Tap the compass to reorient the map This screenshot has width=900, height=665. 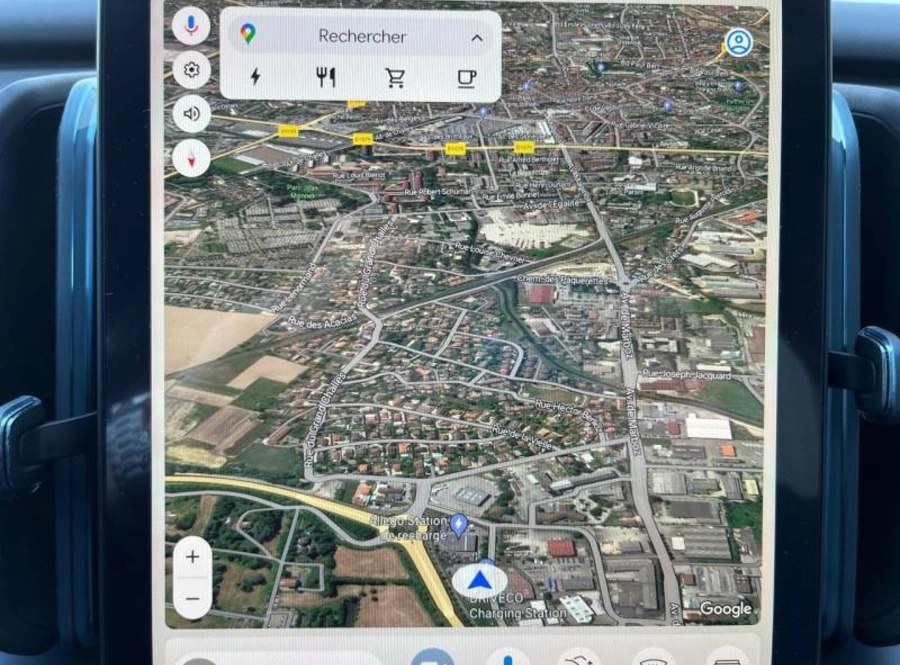pyautogui.click(x=191, y=158)
